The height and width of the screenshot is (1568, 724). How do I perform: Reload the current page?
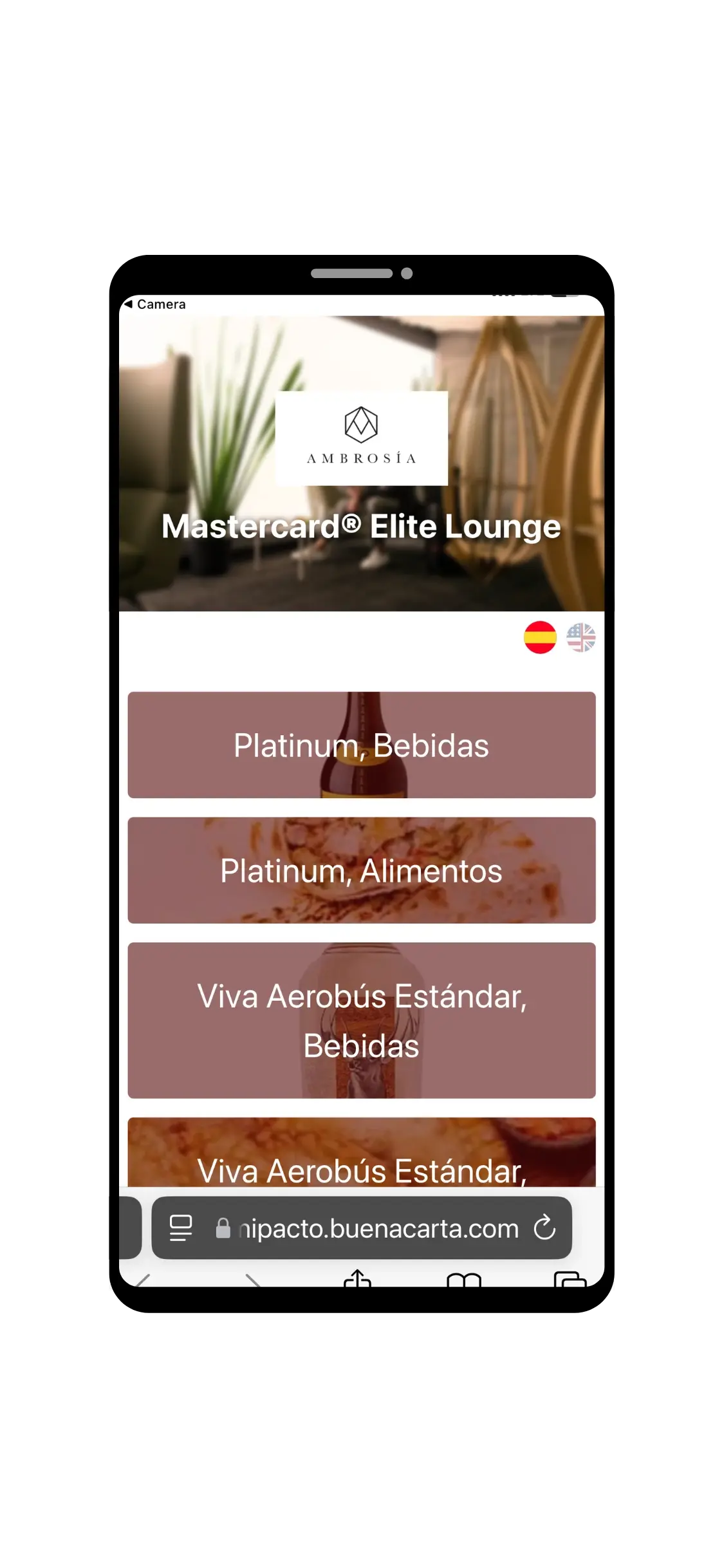point(544,1227)
